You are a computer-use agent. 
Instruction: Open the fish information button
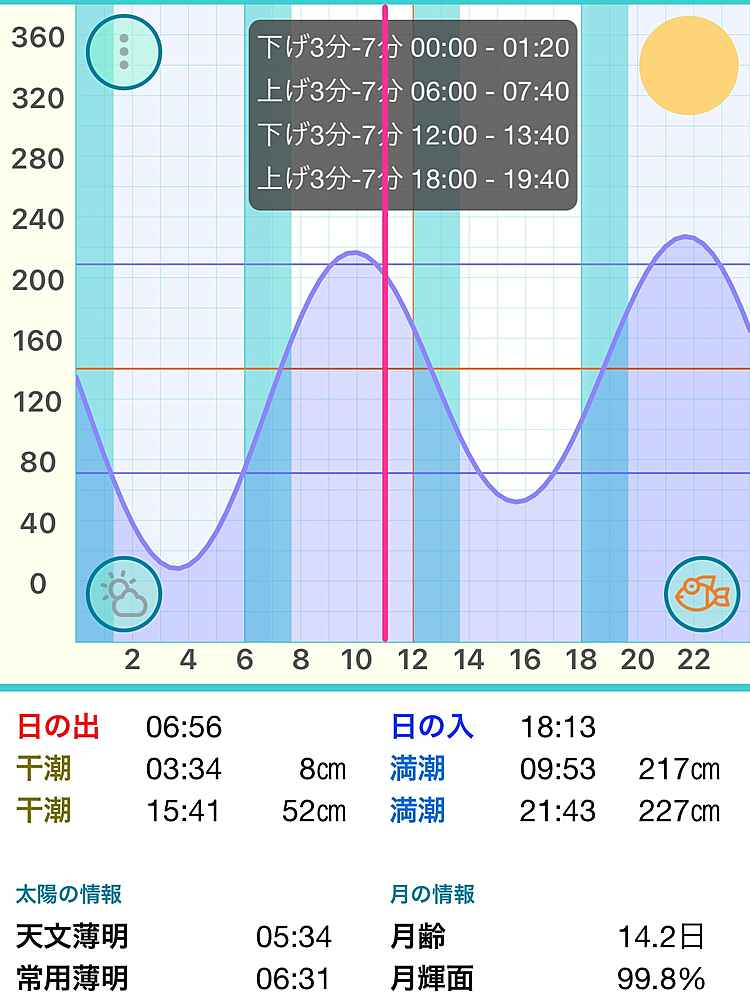702,594
